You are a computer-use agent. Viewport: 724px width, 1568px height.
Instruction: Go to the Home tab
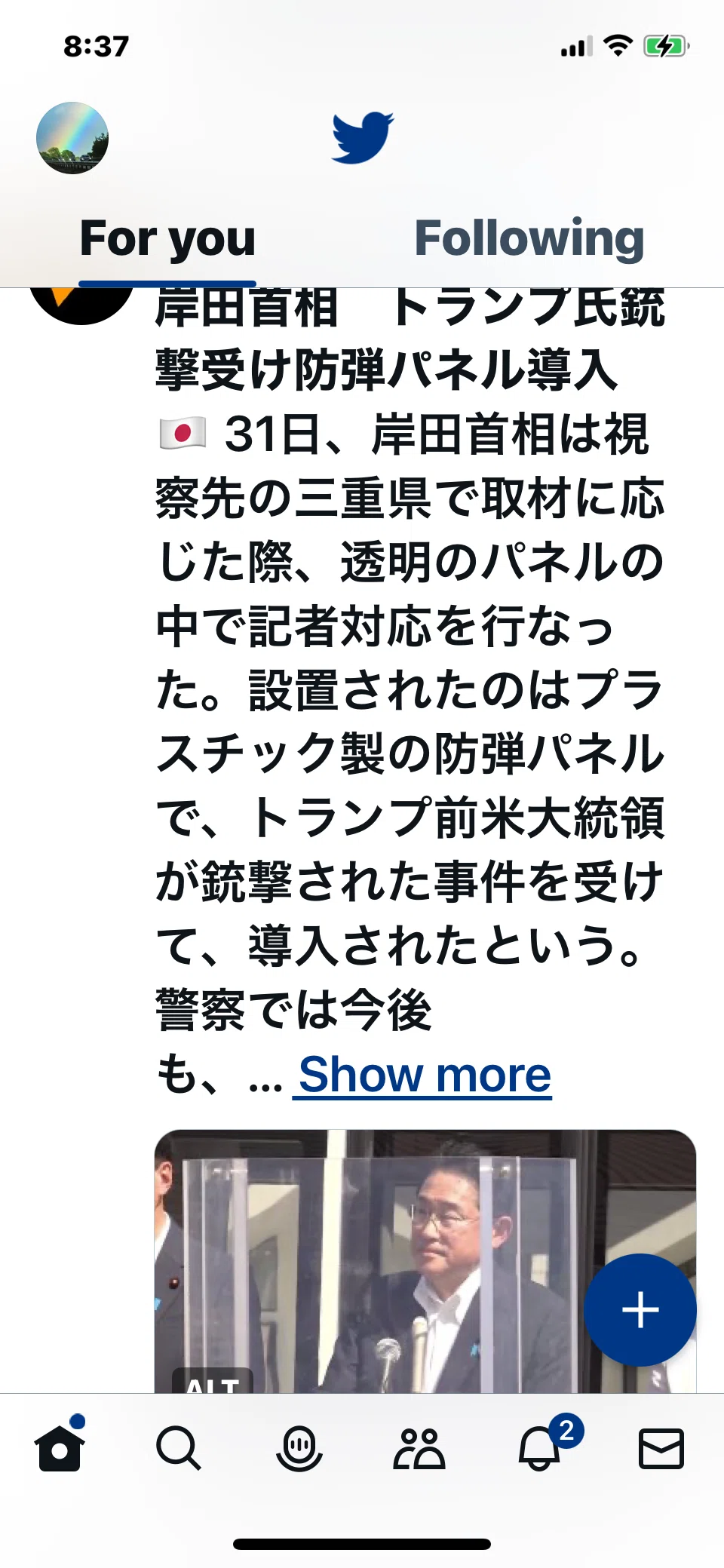click(60, 1447)
